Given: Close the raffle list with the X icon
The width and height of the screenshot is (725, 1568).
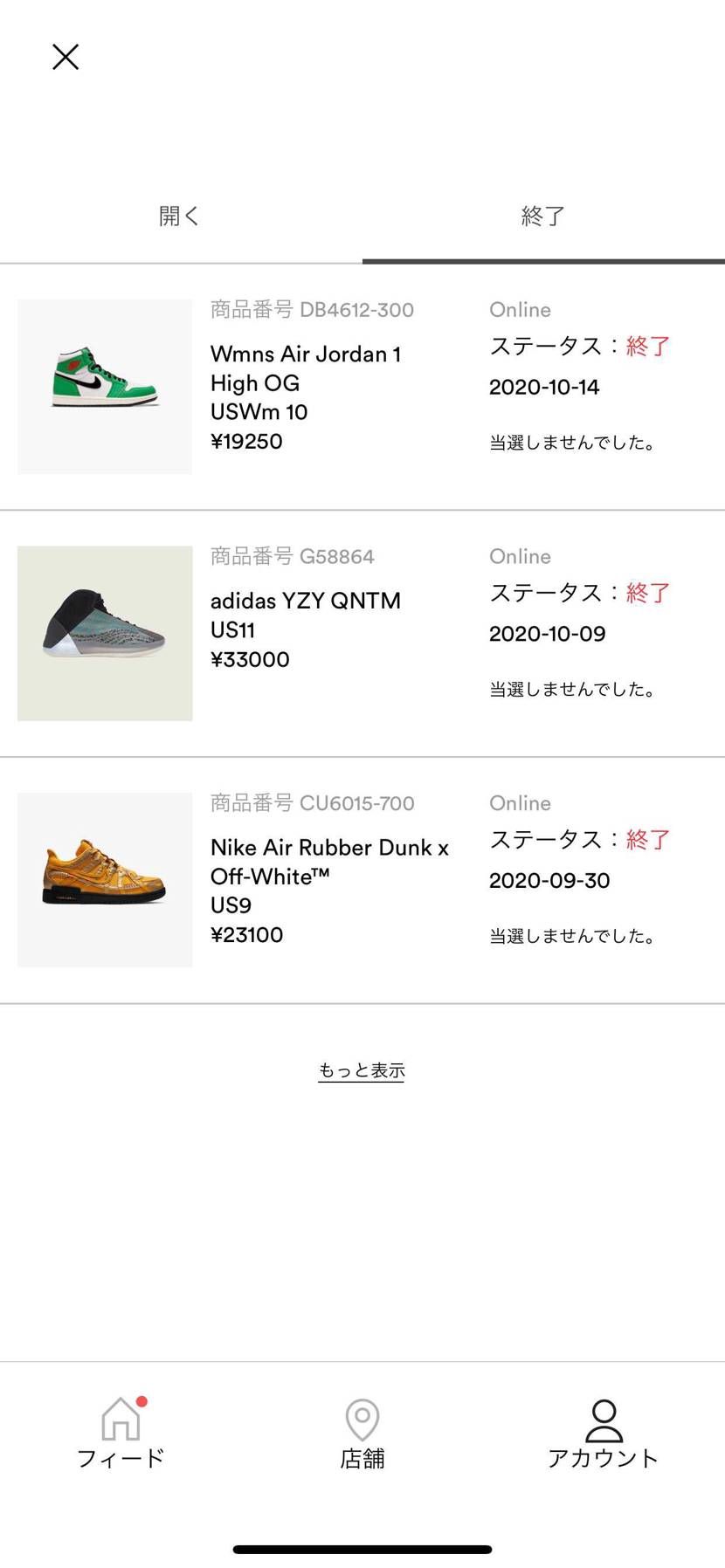Looking at the screenshot, I should pos(65,56).
